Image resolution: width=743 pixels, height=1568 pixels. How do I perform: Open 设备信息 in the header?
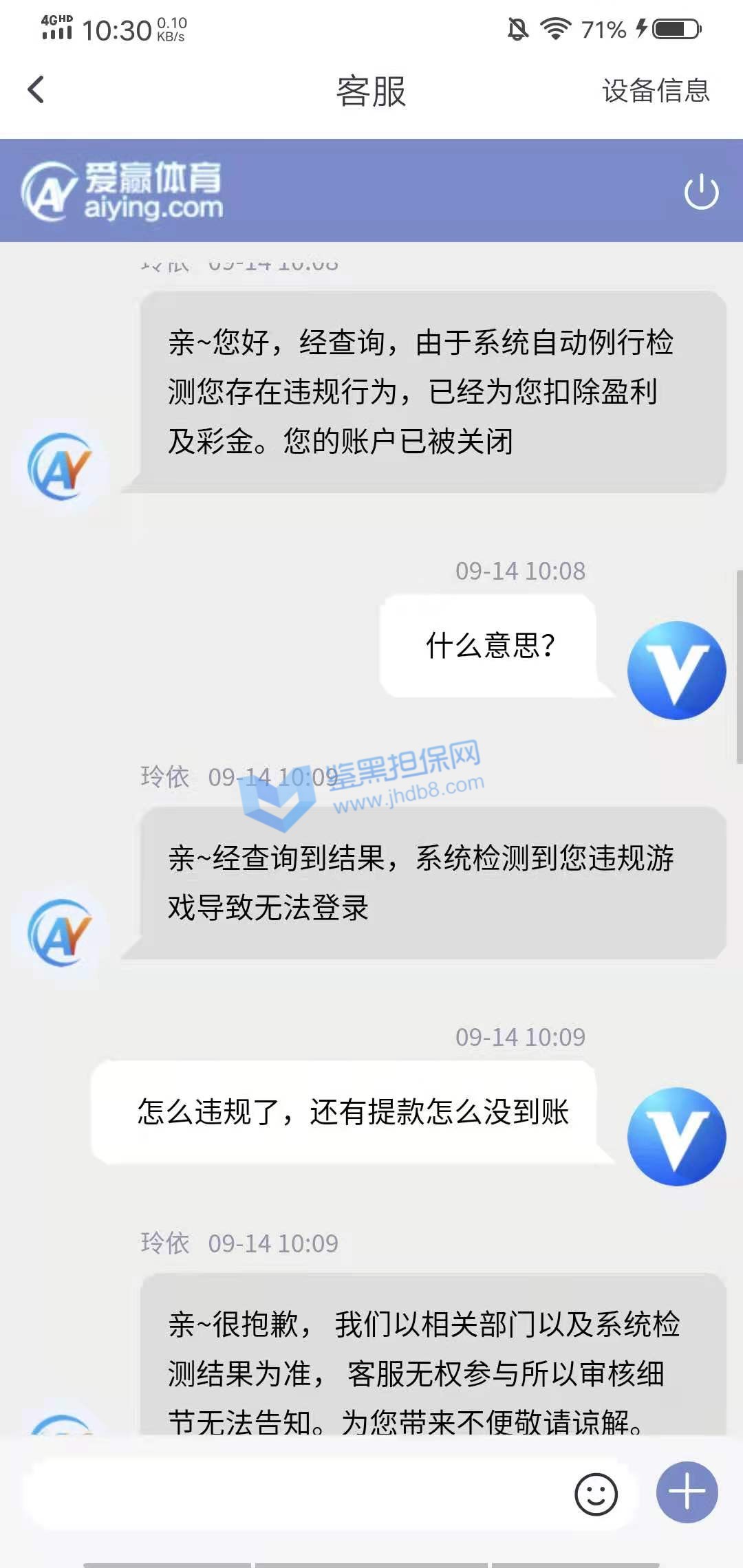(655, 91)
